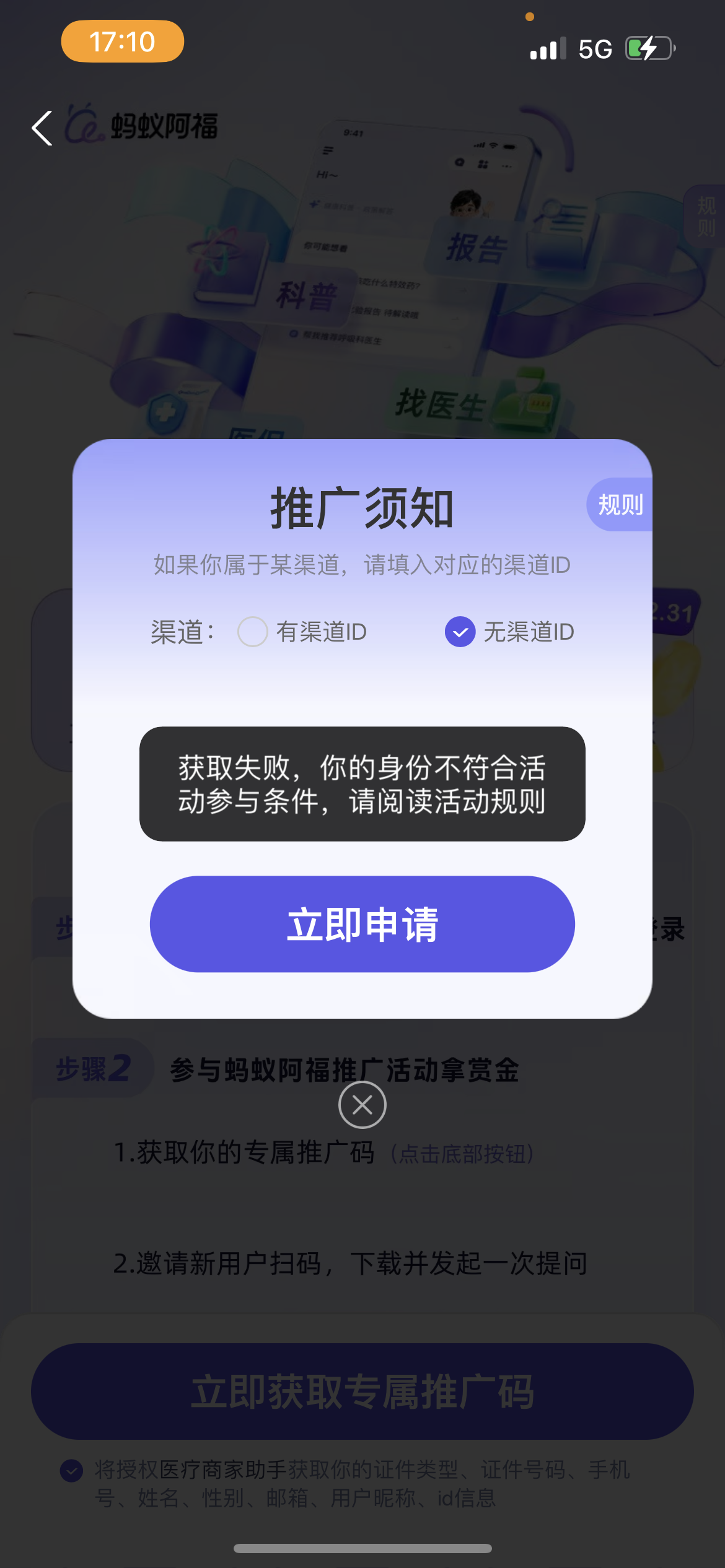Image resolution: width=725 pixels, height=1568 pixels.
Task: Tap the circular close X below the dialog
Action: [x=362, y=1104]
